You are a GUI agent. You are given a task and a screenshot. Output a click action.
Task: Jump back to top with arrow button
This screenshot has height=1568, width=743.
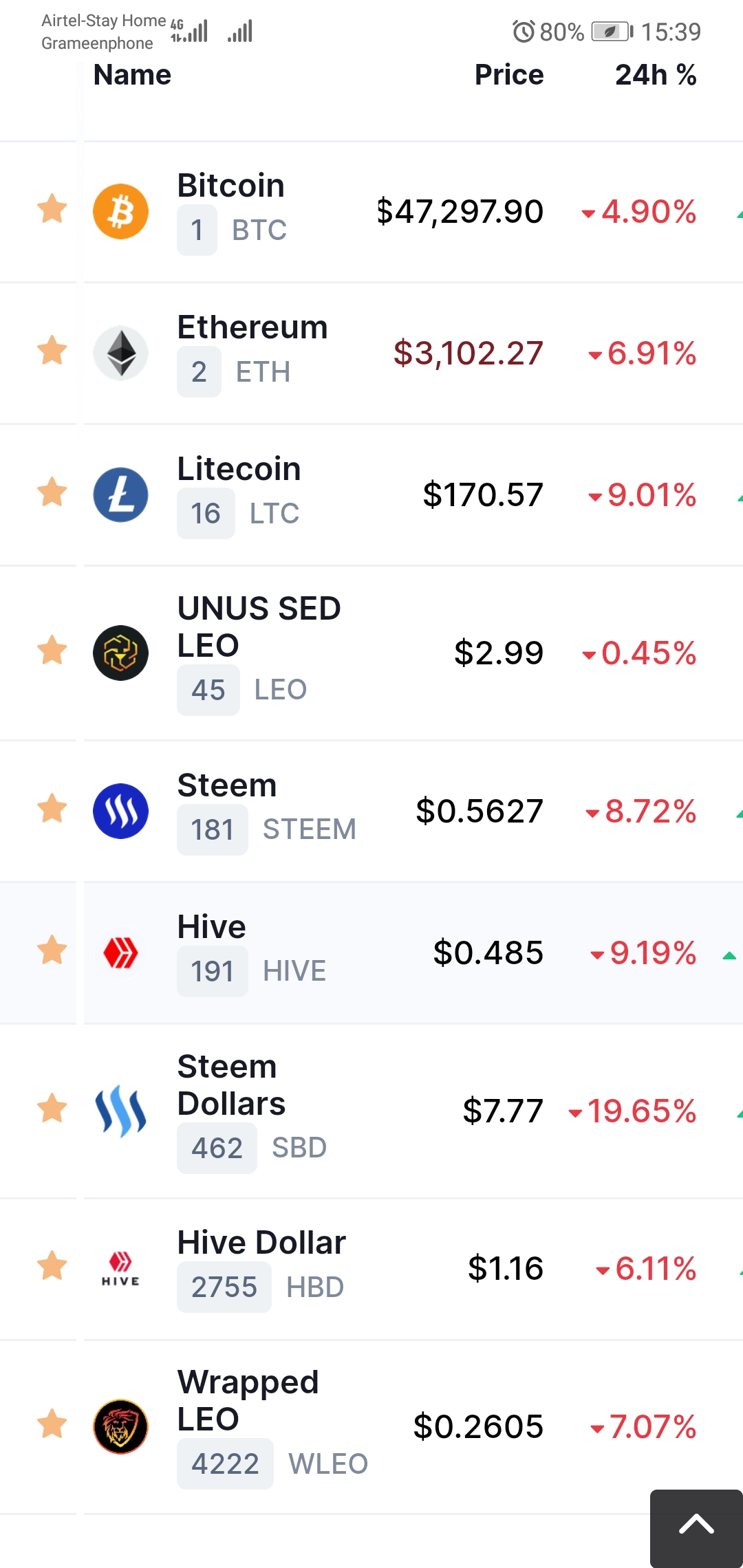pyautogui.click(x=696, y=1528)
